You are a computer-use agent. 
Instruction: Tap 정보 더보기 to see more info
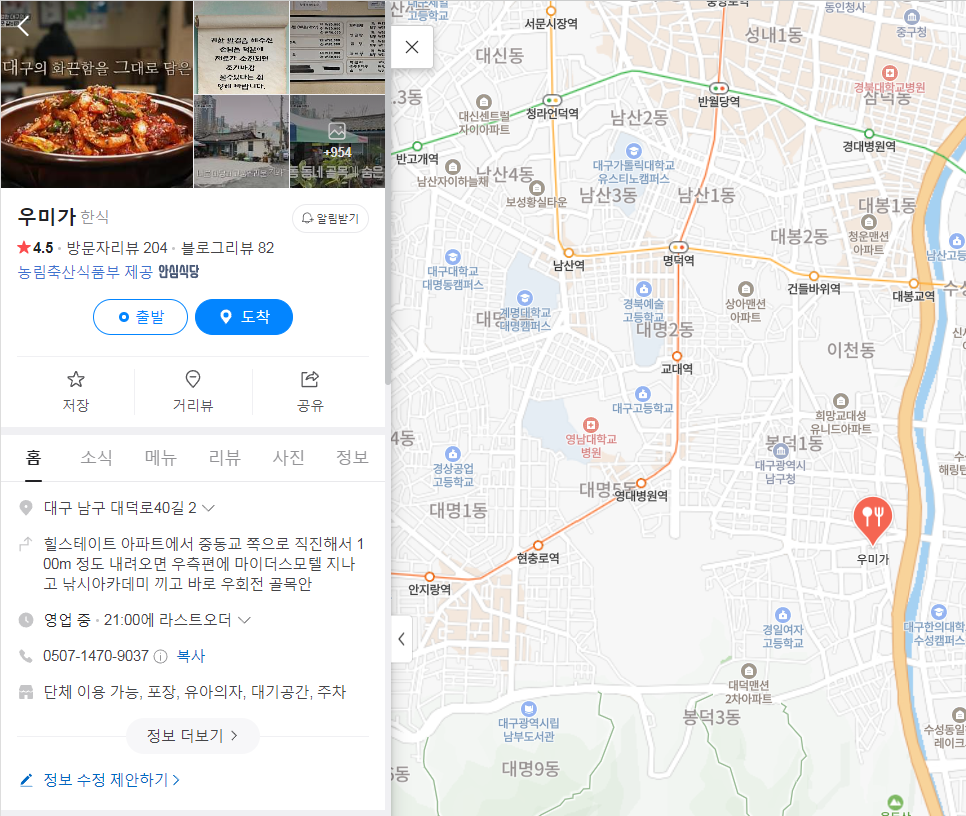pyautogui.click(x=192, y=735)
